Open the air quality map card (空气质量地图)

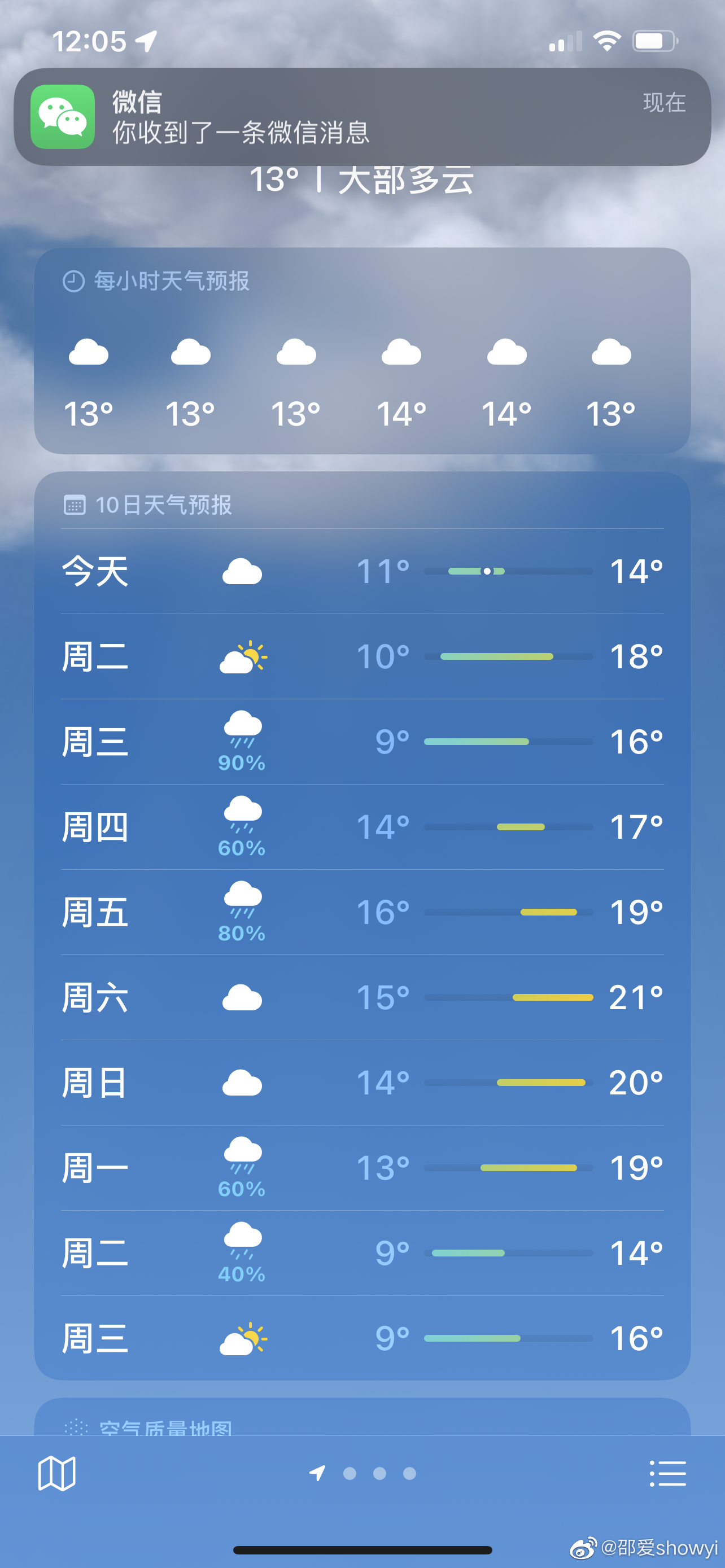click(362, 1417)
